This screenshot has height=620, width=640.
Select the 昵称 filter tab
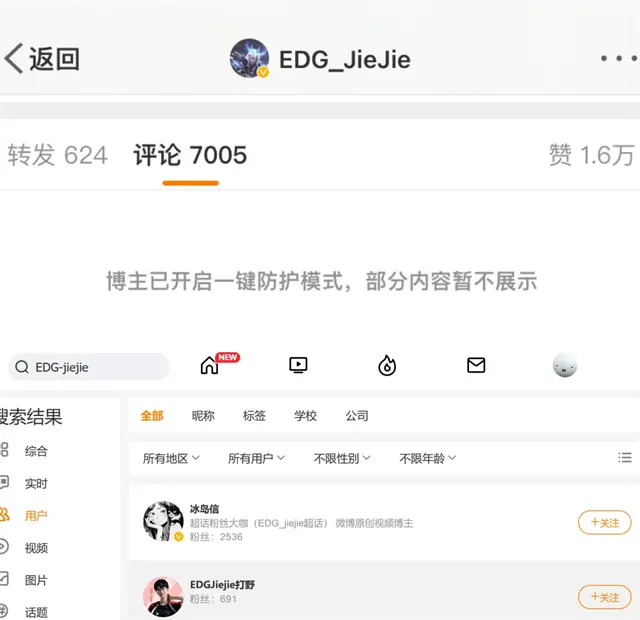203,416
